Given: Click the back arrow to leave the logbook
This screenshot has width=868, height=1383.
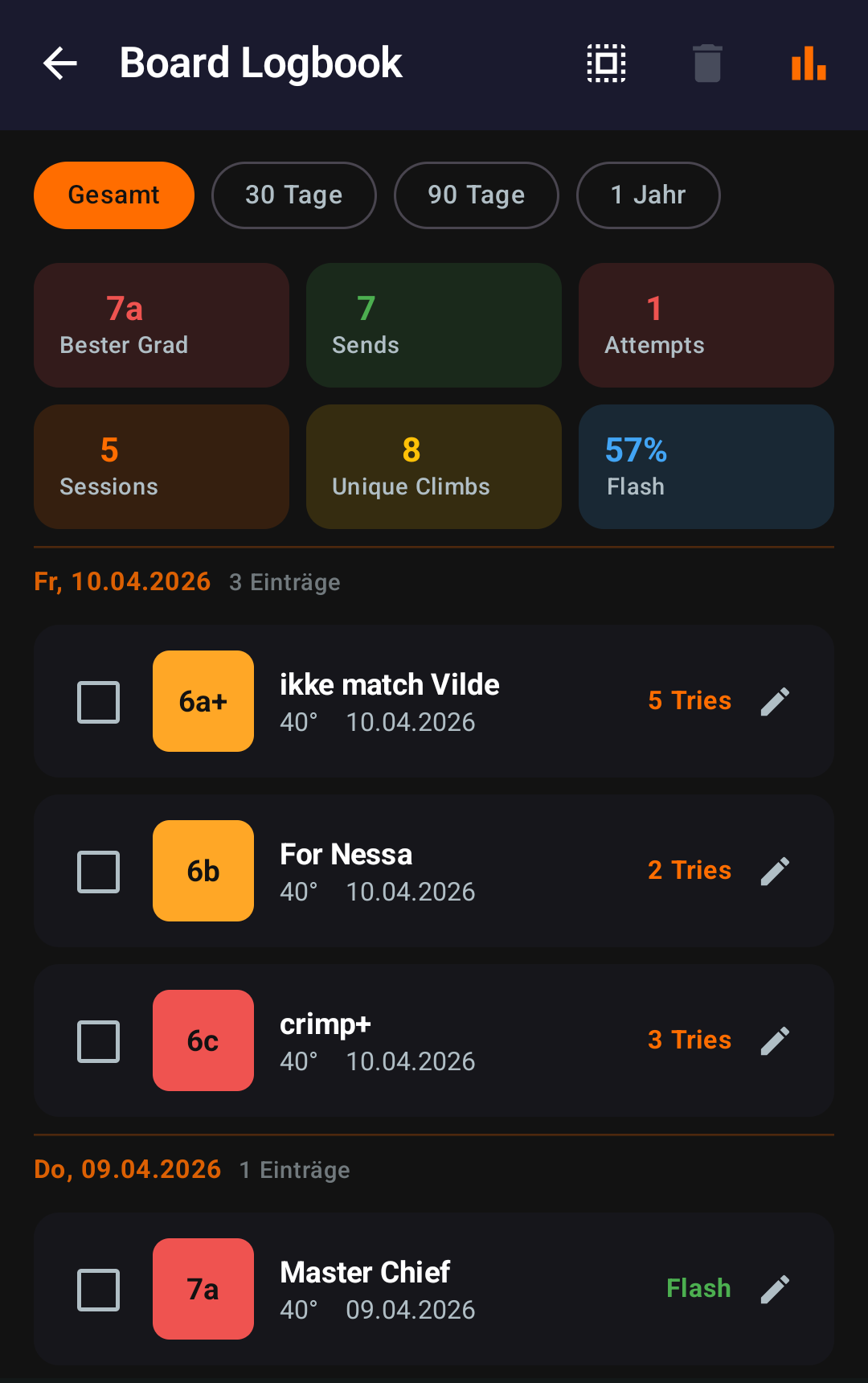Looking at the screenshot, I should click(x=59, y=64).
